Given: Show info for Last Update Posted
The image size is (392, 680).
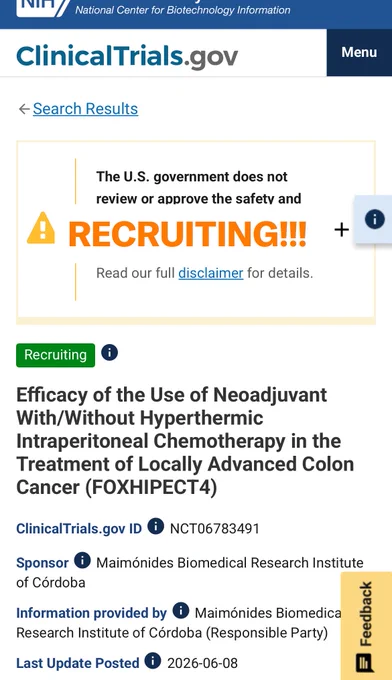Looking at the screenshot, I should point(153,661).
